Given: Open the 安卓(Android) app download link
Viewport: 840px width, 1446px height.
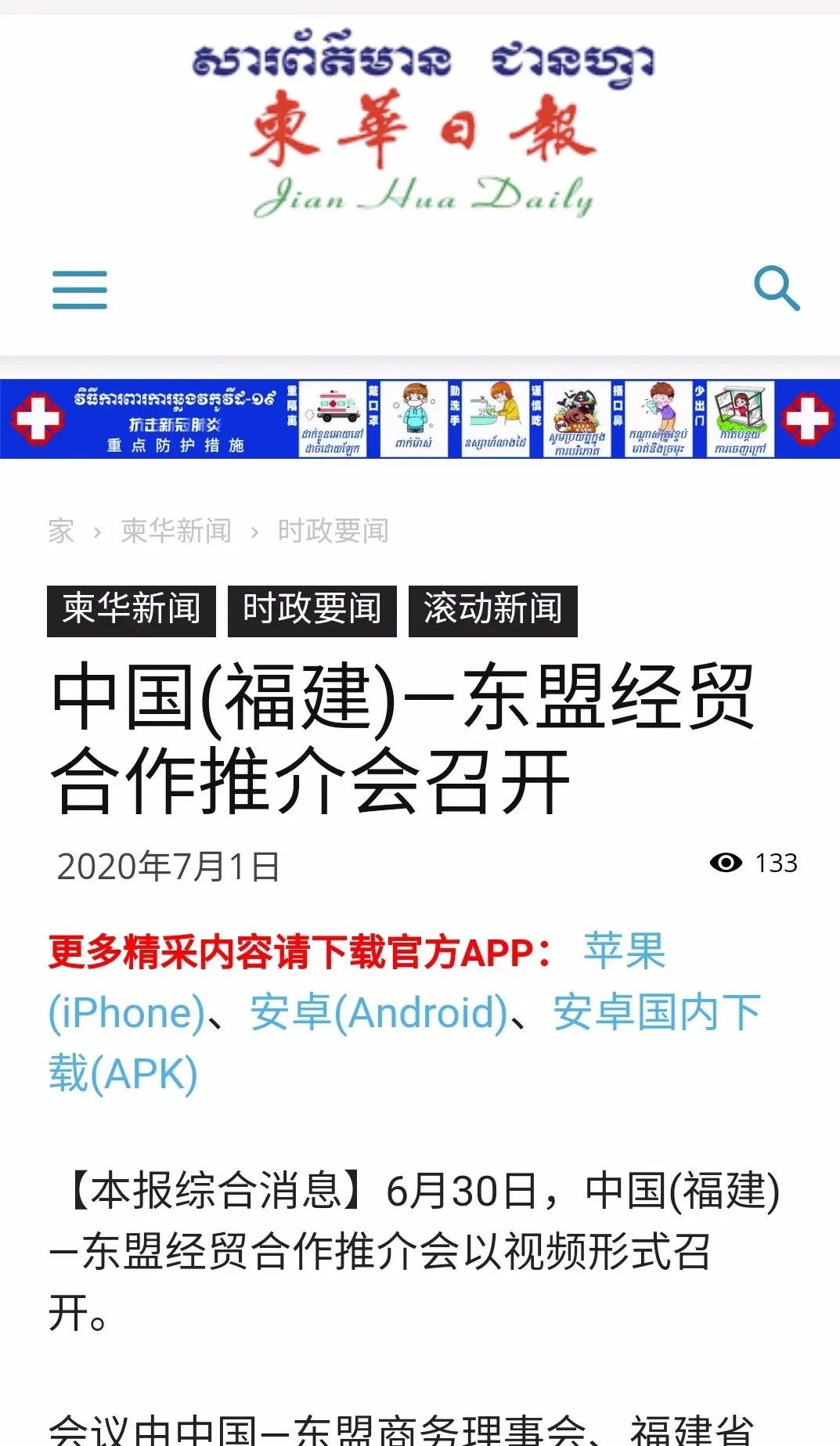Looking at the screenshot, I should 379,1012.
